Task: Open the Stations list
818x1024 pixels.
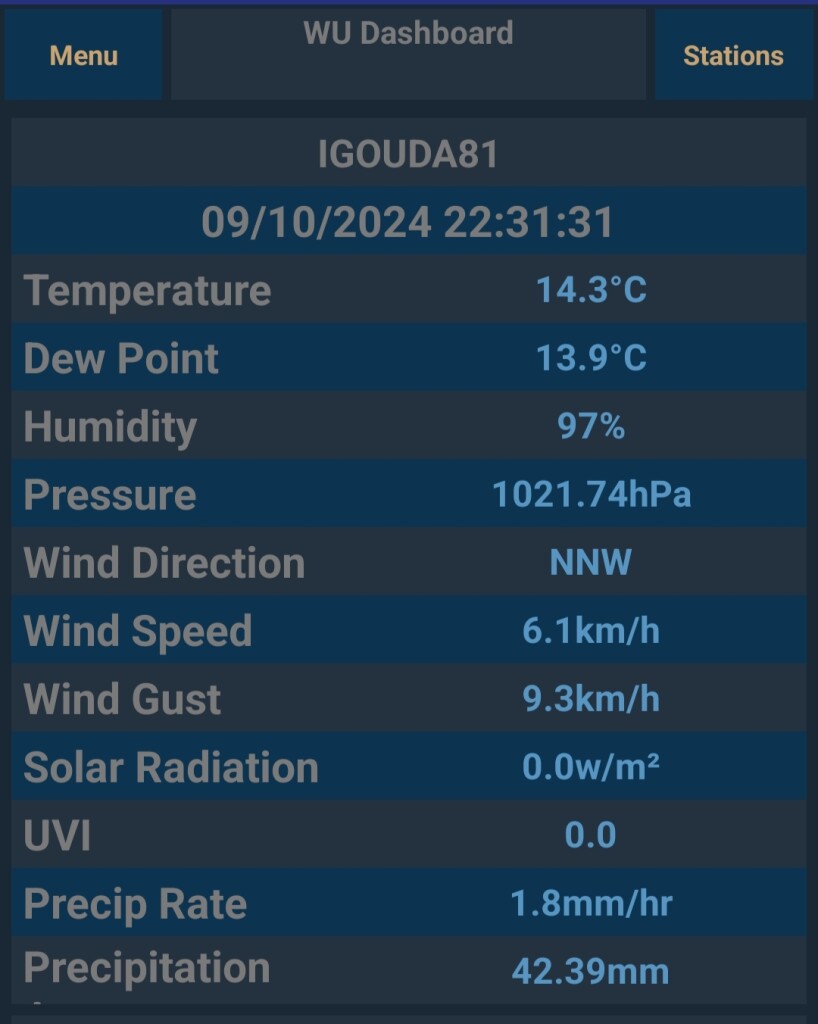Action: 733,55
